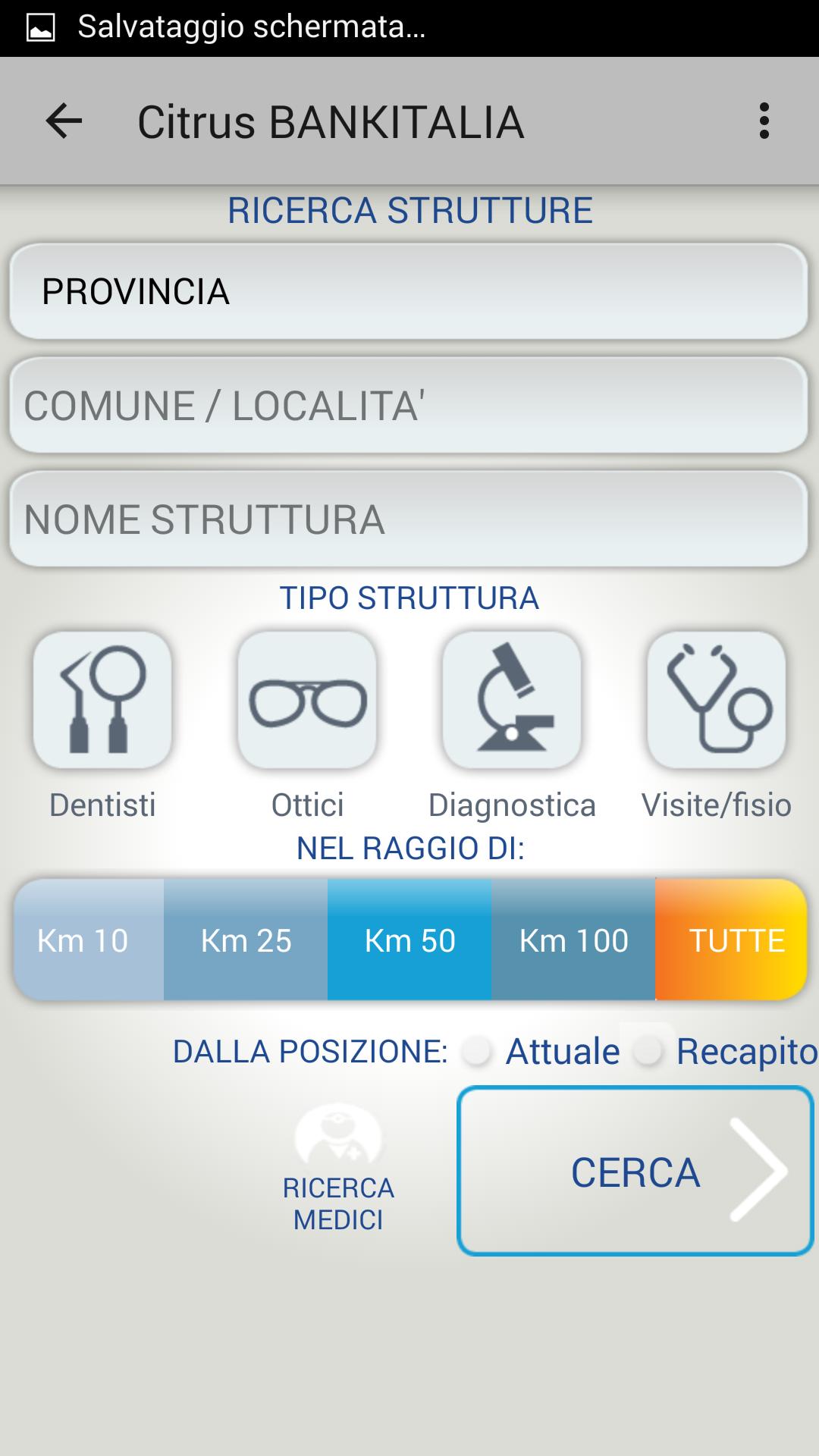Select the Recapito position option
The height and width of the screenshot is (1456, 819).
click(x=649, y=1051)
